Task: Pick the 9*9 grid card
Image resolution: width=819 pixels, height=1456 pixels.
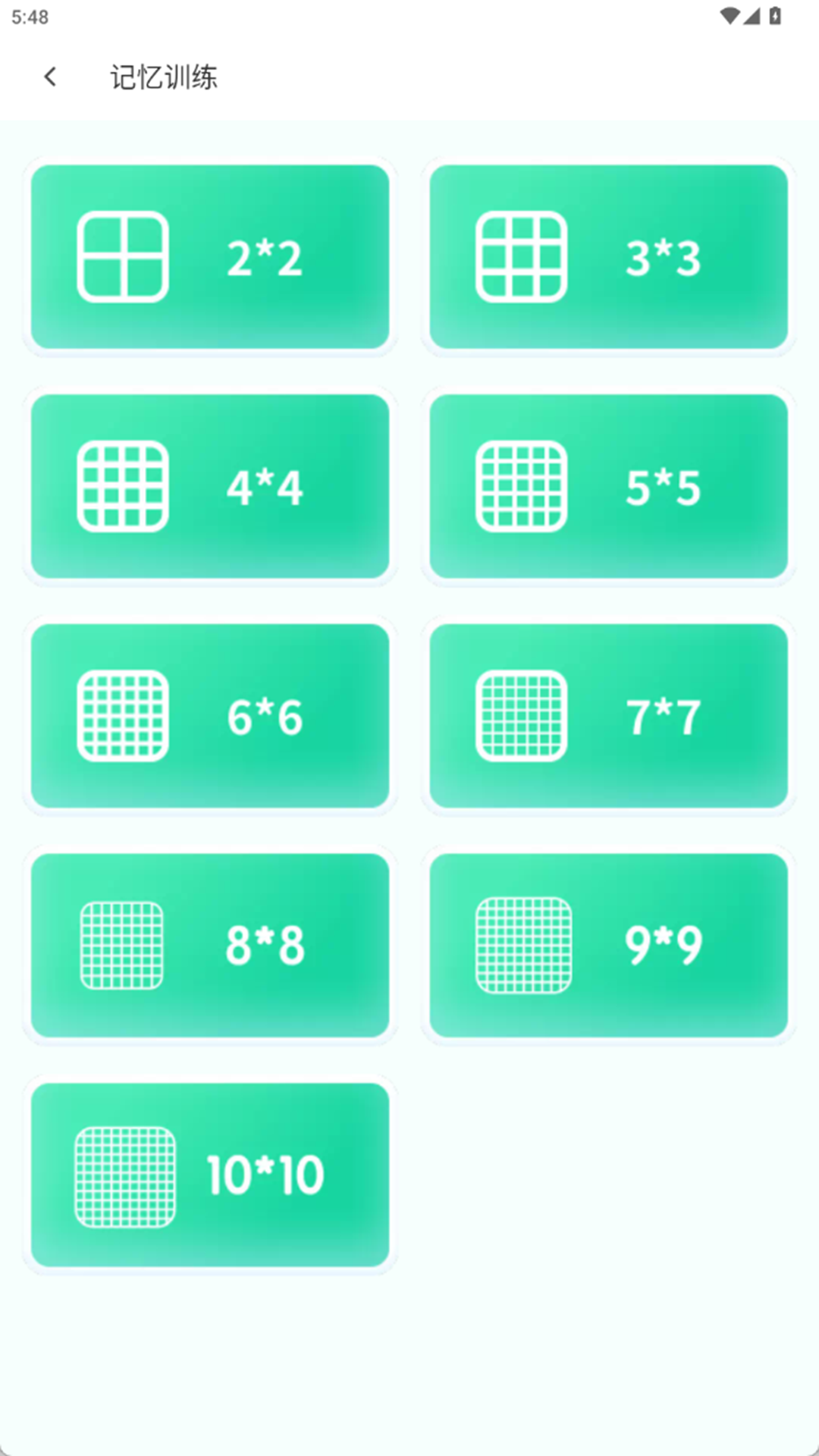Action: click(x=608, y=946)
